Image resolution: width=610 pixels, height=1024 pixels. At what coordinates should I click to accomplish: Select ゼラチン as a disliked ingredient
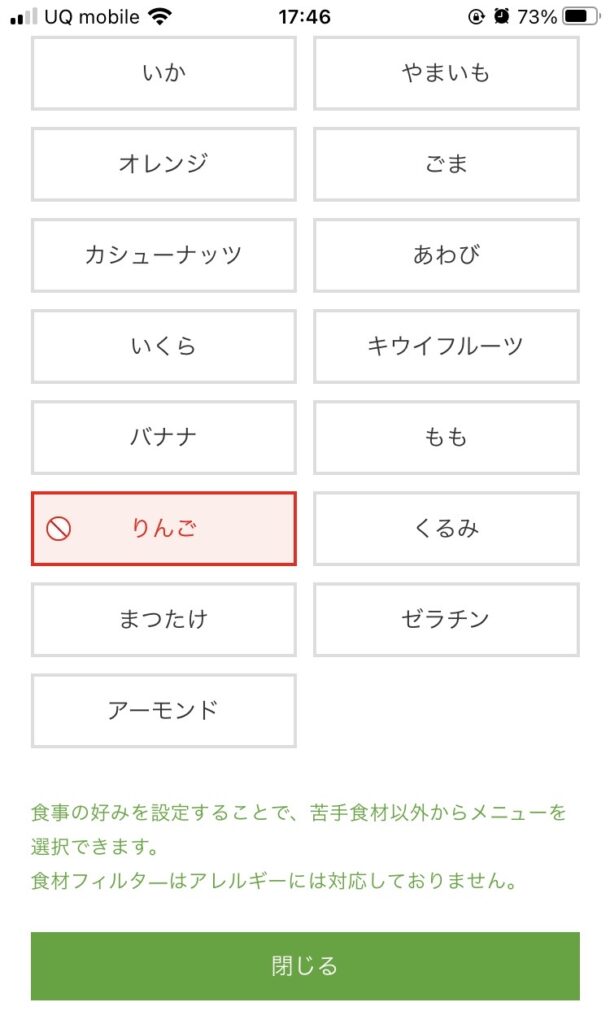(446, 620)
